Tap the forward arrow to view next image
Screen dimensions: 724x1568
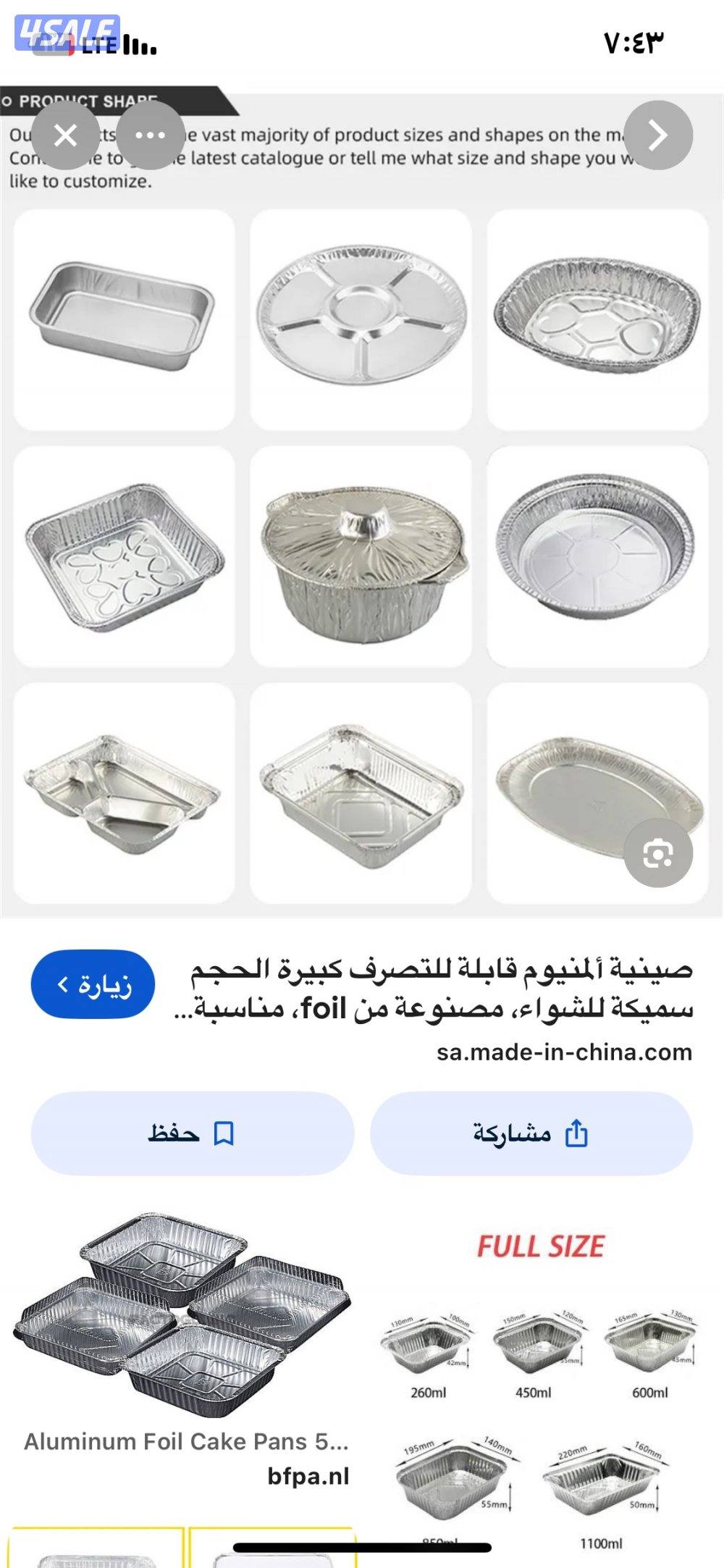[x=657, y=136]
